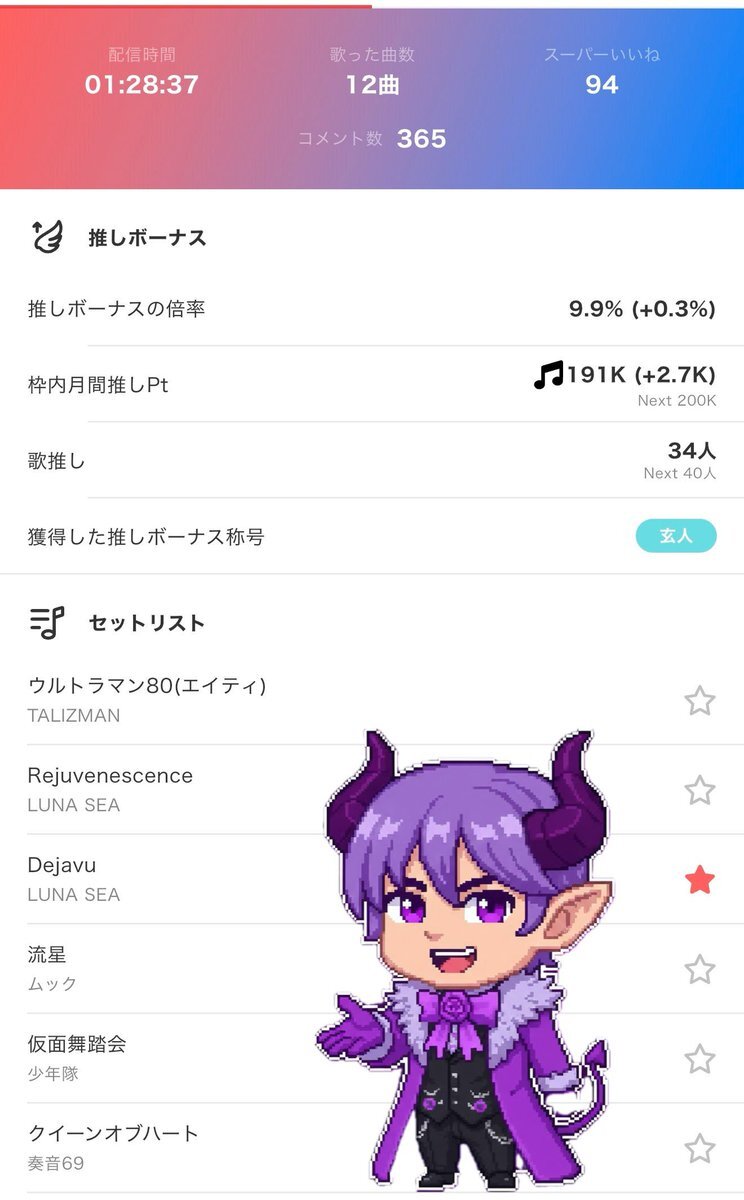Screen dimensions: 744x1200
Task: Tap the star next to 仮面舞踏会
Action: pyautogui.click(x=699, y=1058)
